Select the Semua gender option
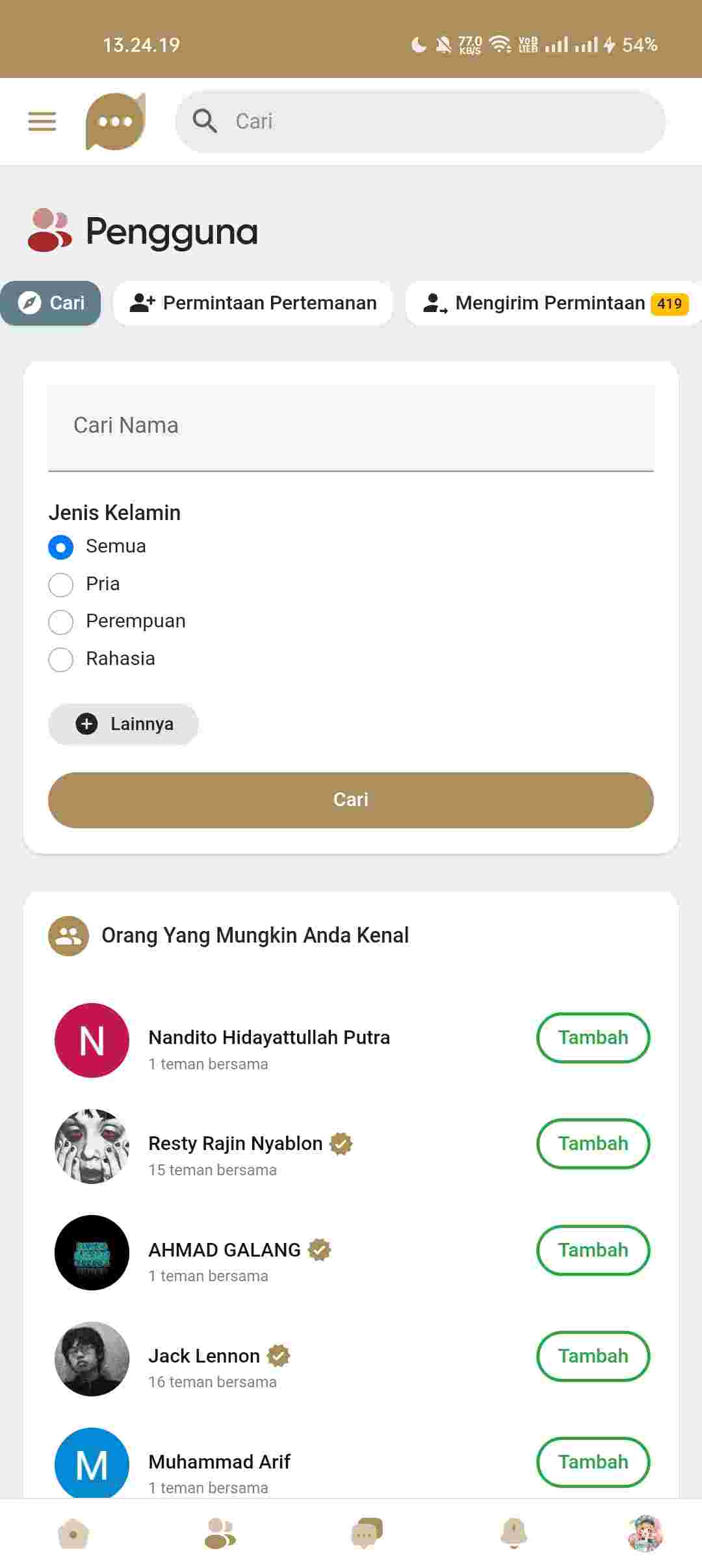The height and width of the screenshot is (1568, 702). [x=61, y=547]
